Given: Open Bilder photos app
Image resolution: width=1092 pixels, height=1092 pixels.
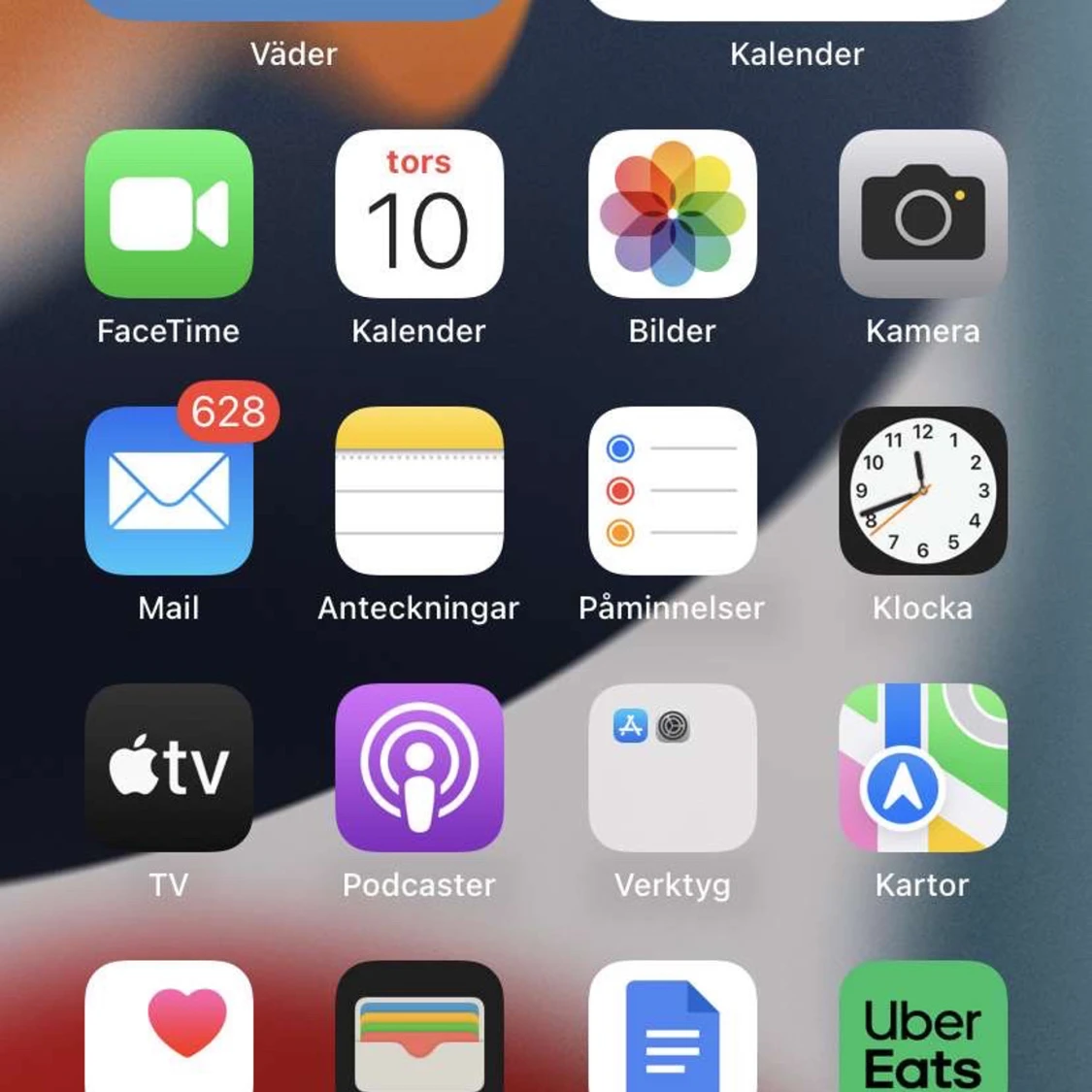Looking at the screenshot, I should [672, 215].
